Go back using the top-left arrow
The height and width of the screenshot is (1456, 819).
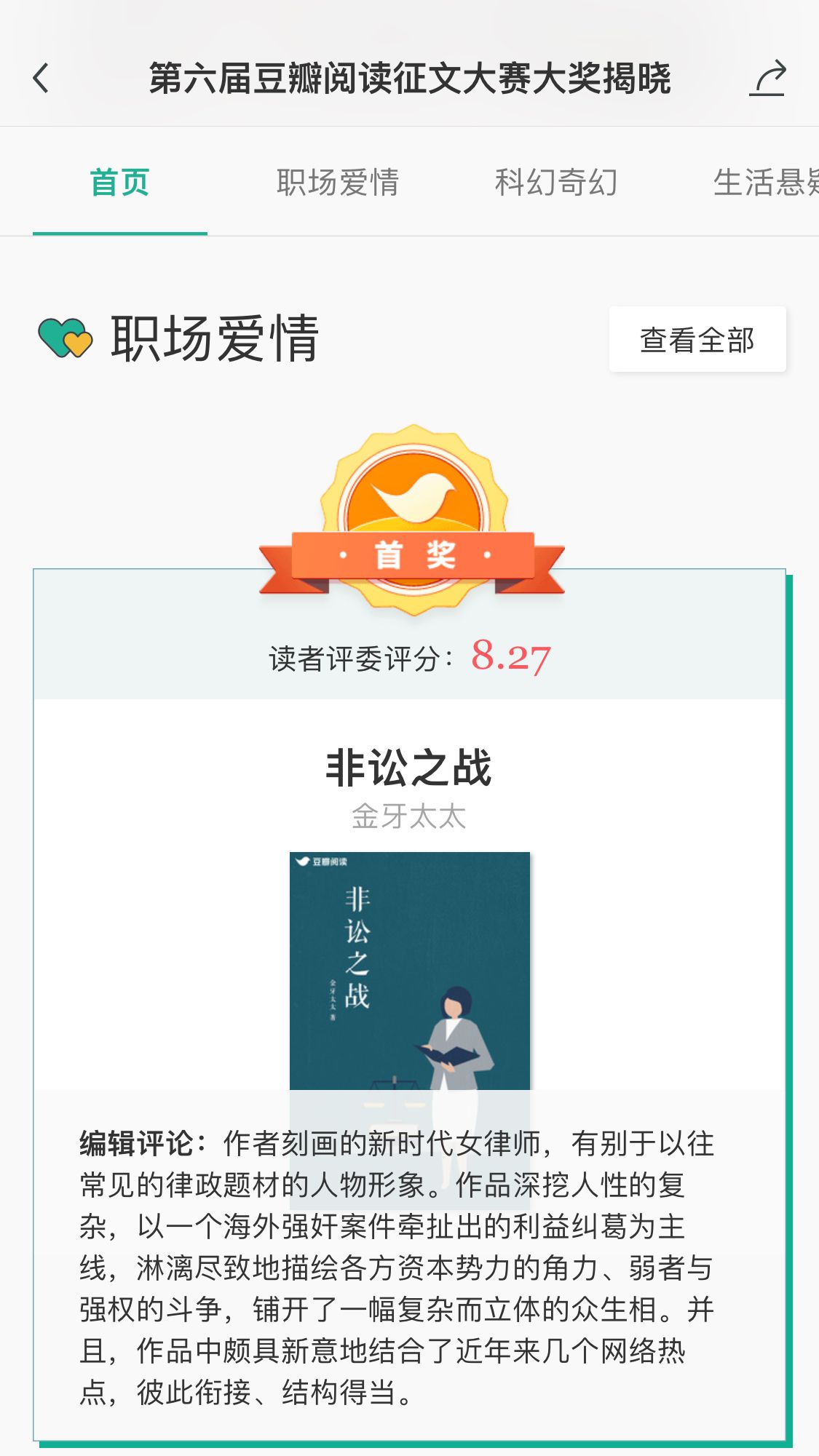click(x=41, y=78)
